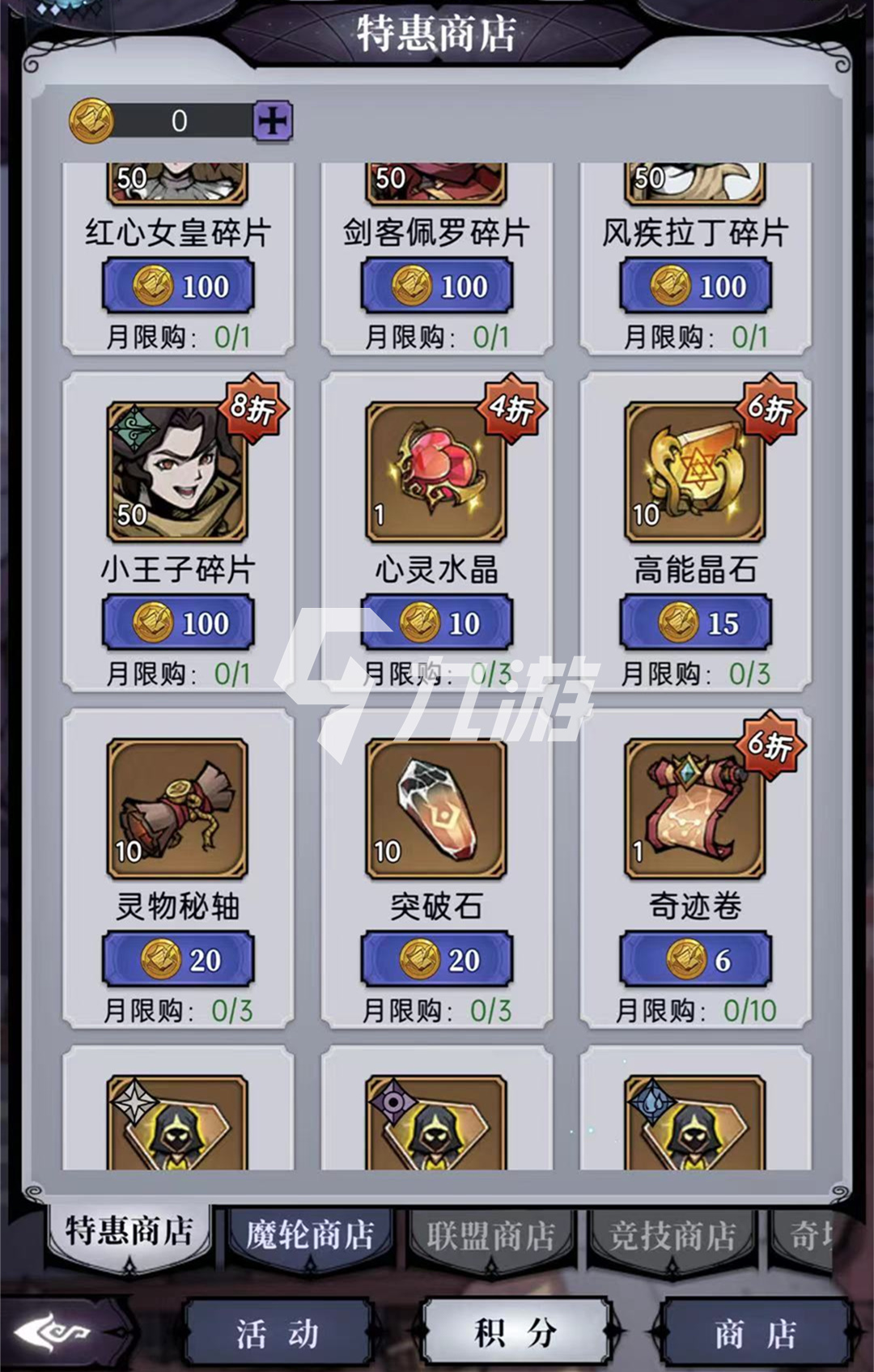Buy 心灵水晶 for 10 coins
Screen dimensions: 874x1372
click(x=437, y=622)
